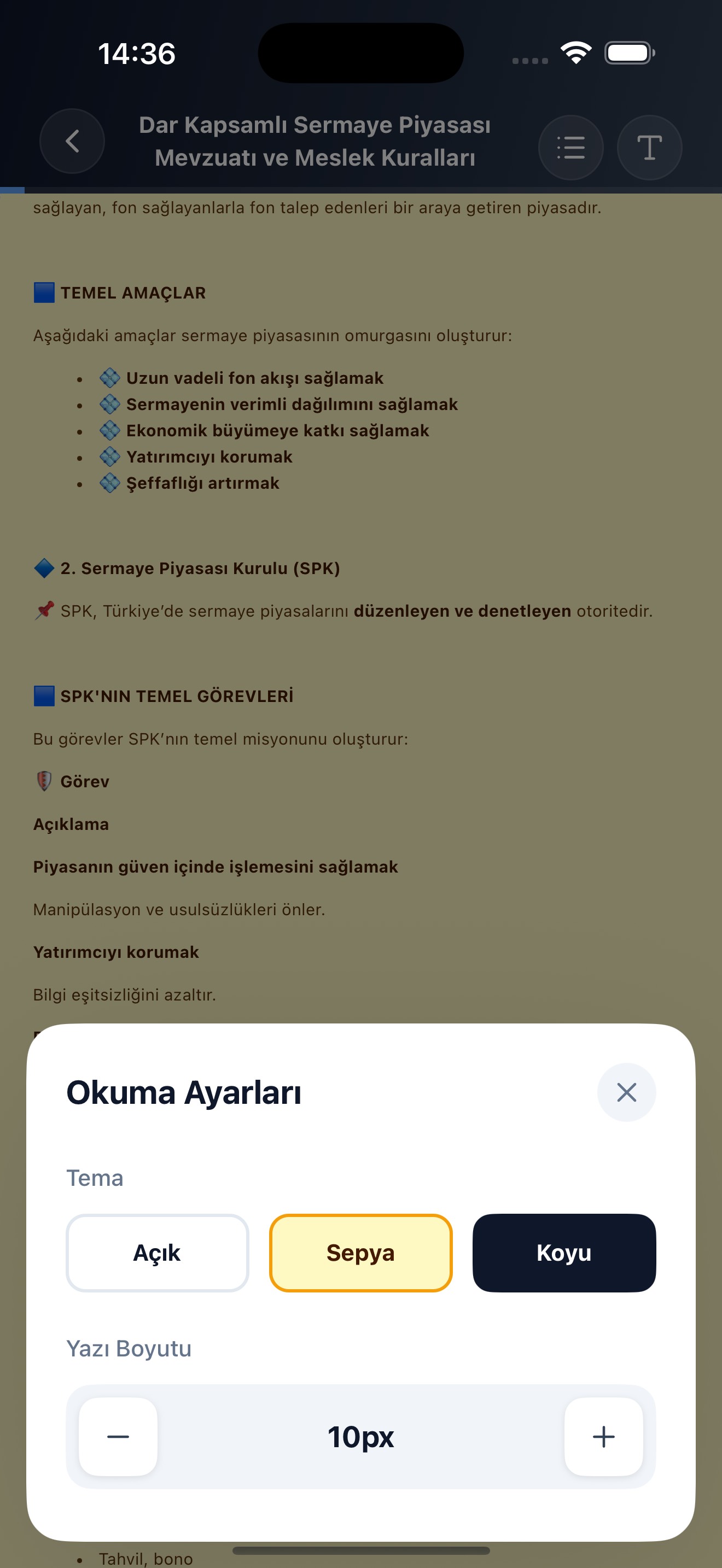Tap the Tema section label
Image resolution: width=722 pixels, height=1568 pixels.
(x=95, y=1178)
